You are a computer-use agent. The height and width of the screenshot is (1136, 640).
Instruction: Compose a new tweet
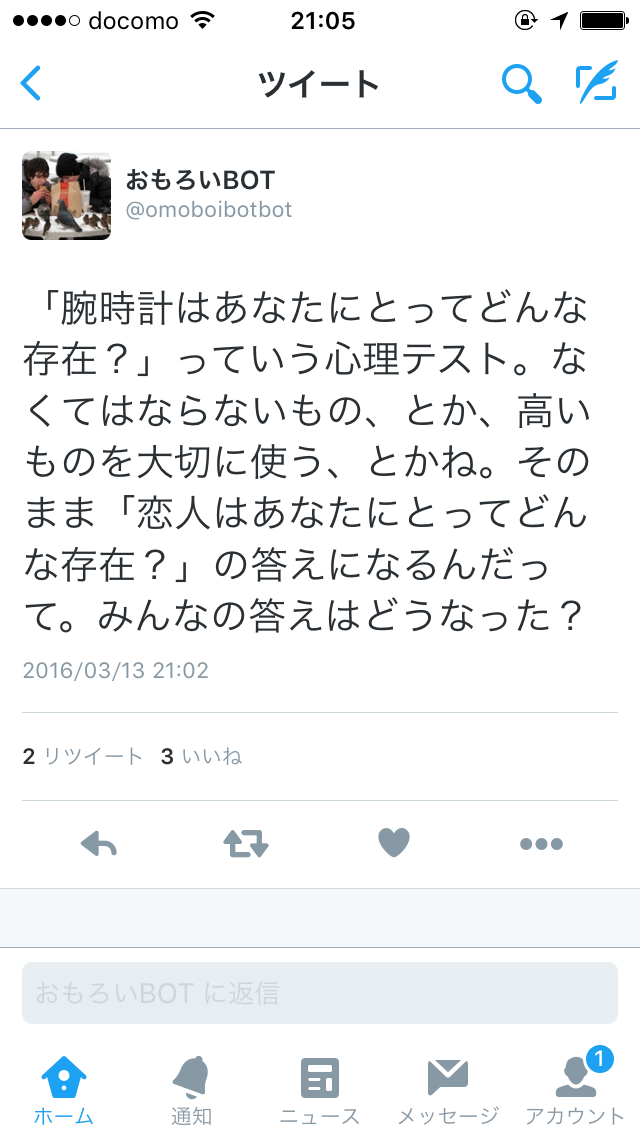click(x=597, y=82)
